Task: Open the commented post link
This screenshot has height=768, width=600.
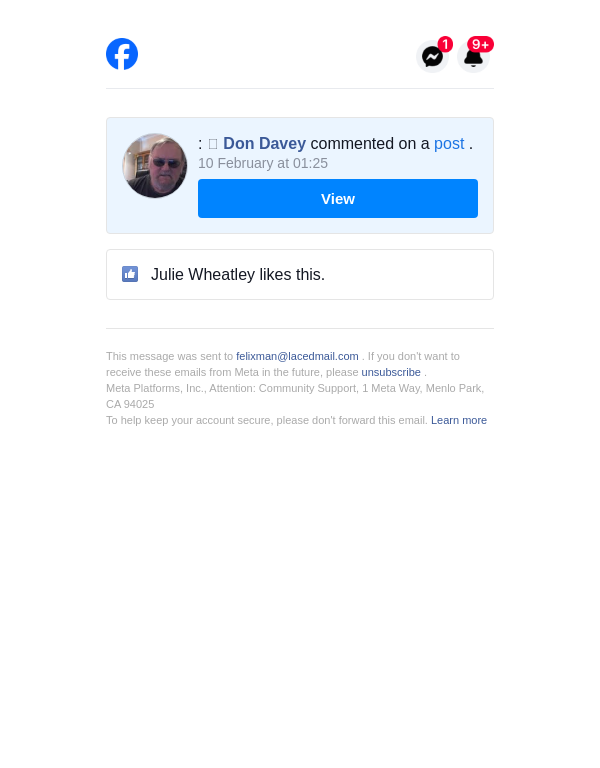Action: [x=449, y=144]
